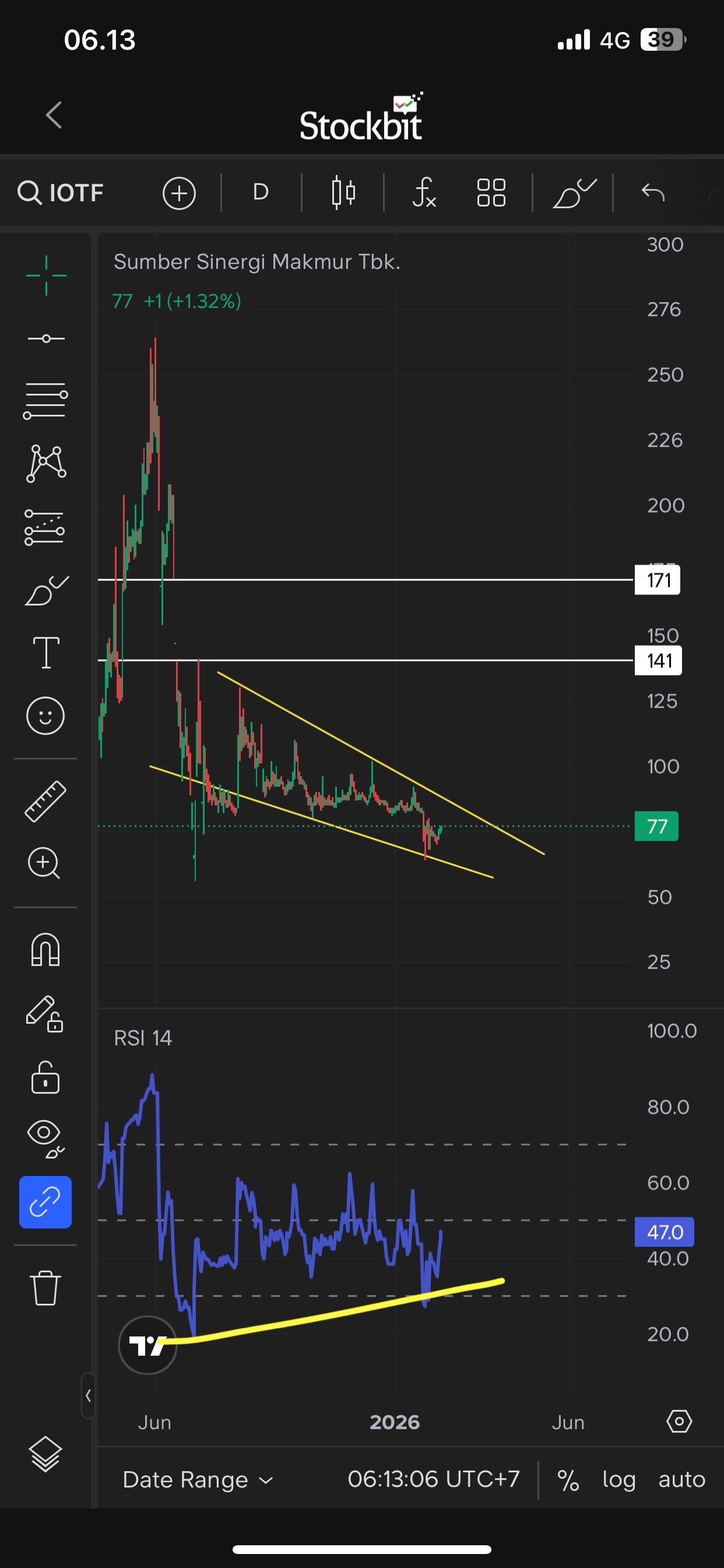Screen dimensions: 724x1568
Task: Select the text annotation tool
Action: (45, 653)
